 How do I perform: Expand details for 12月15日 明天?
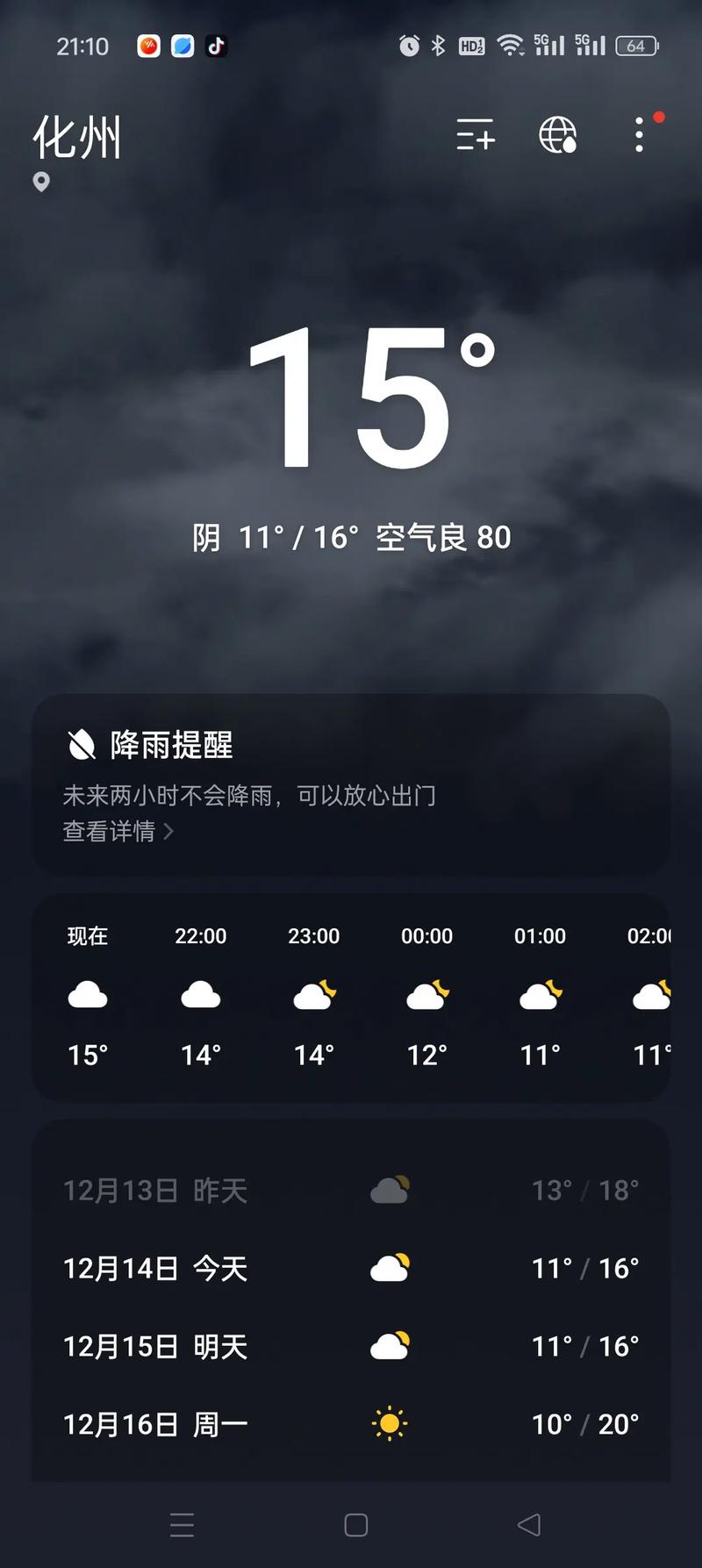tap(351, 1345)
